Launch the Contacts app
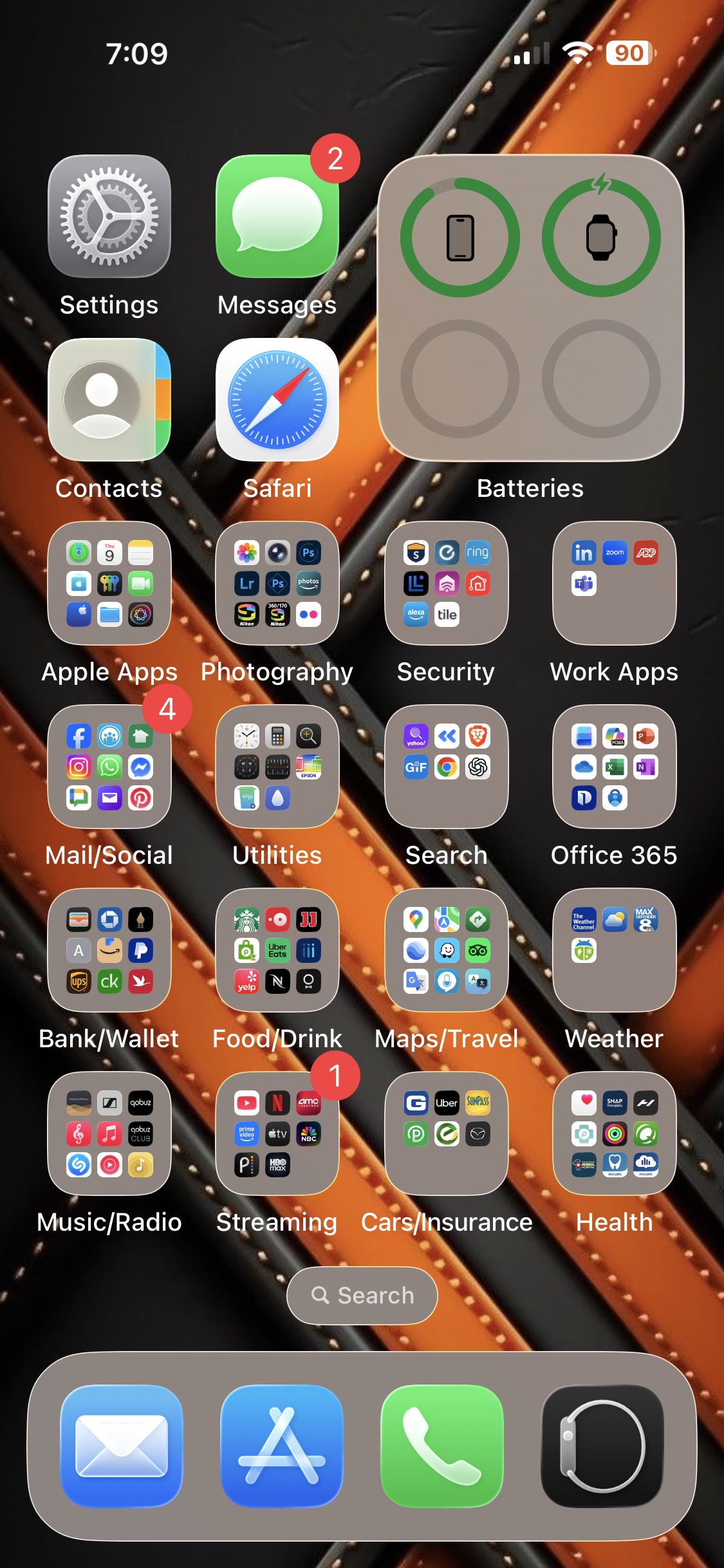Image resolution: width=724 pixels, height=1568 pixels. pyautogui.click(x=109, y=400)
